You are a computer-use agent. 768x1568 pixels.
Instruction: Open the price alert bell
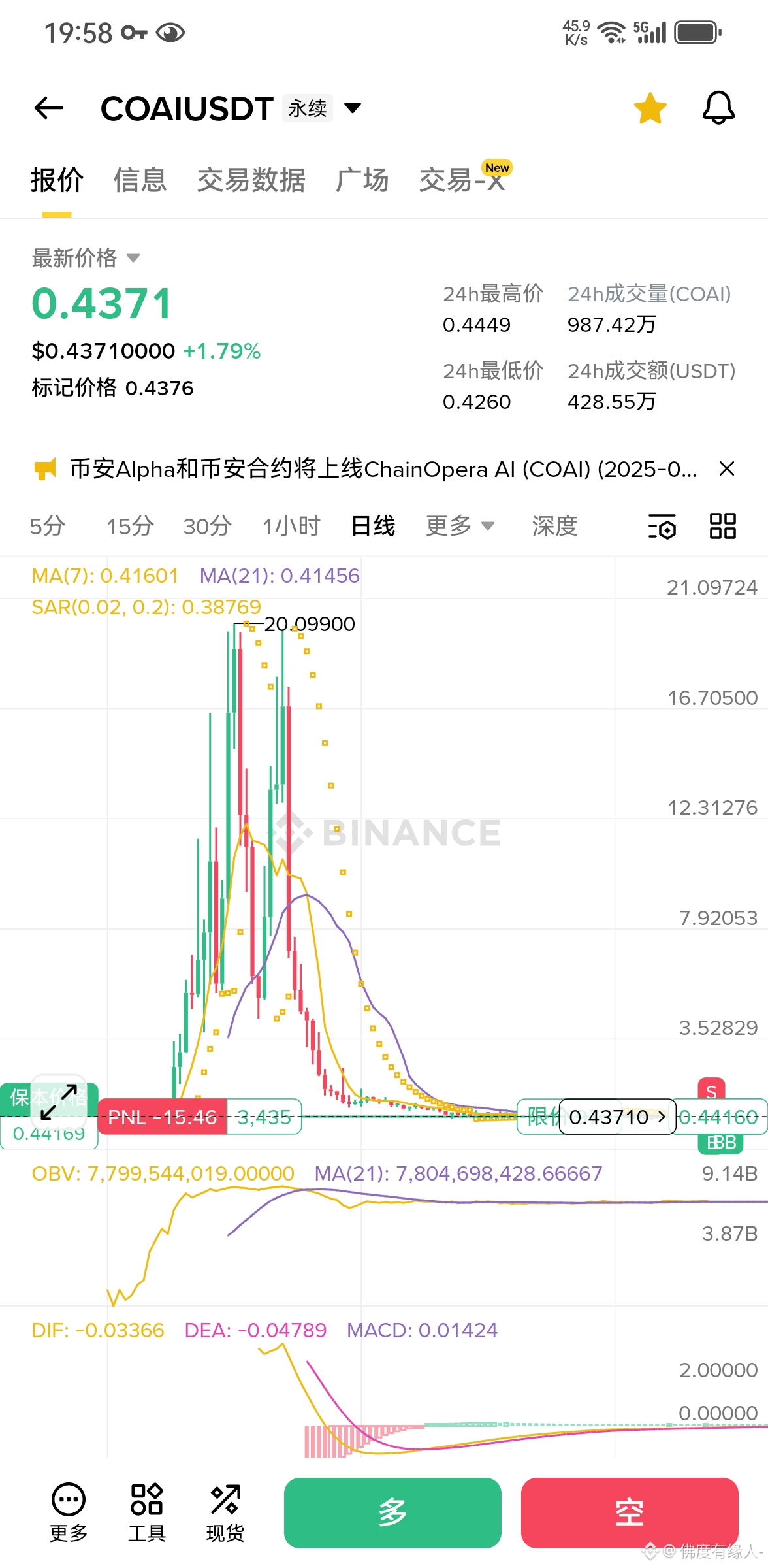click(718, 108)
